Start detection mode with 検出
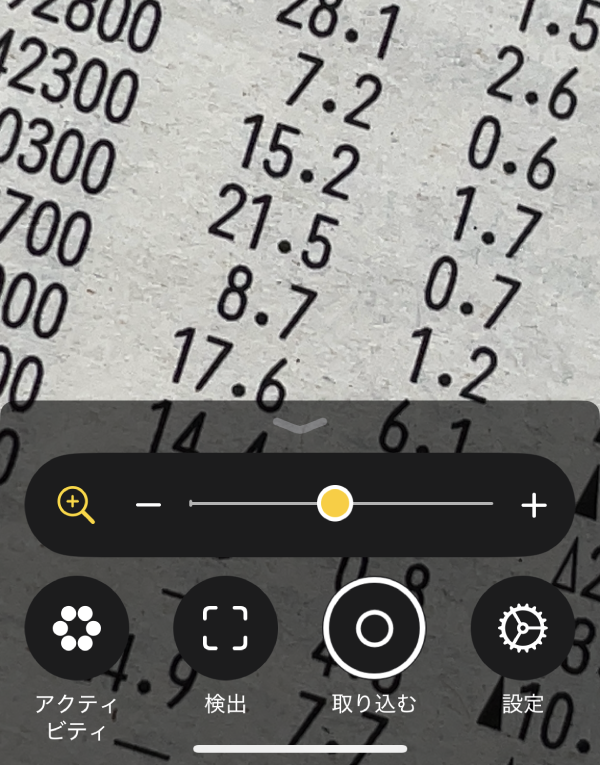The height and width of the screenshot is (765, 600). point(225,629)
